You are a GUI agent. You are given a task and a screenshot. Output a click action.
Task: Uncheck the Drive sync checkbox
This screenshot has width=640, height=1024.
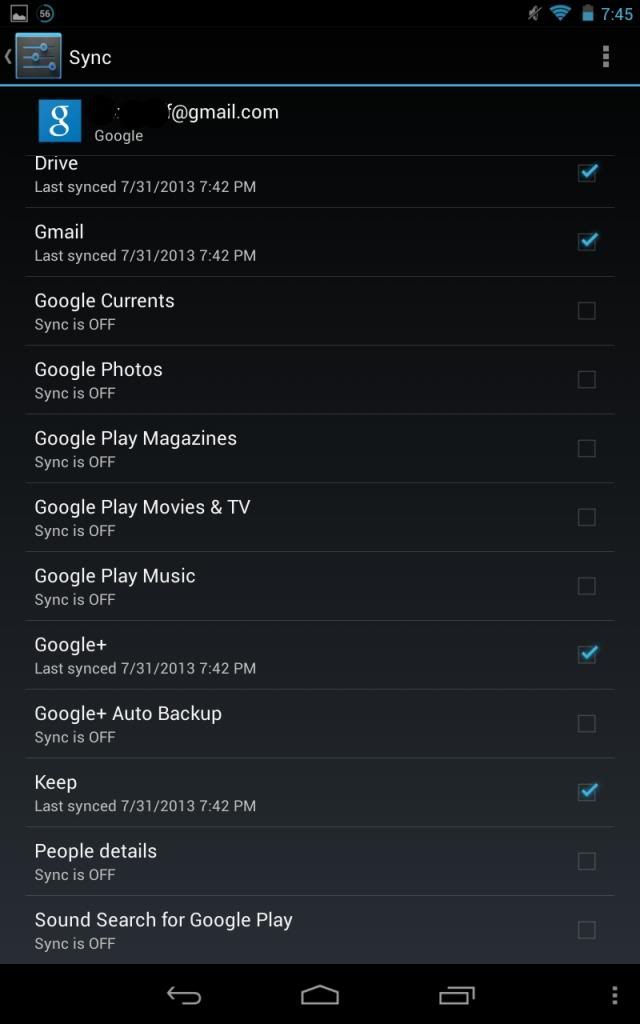tap(587, 173)
